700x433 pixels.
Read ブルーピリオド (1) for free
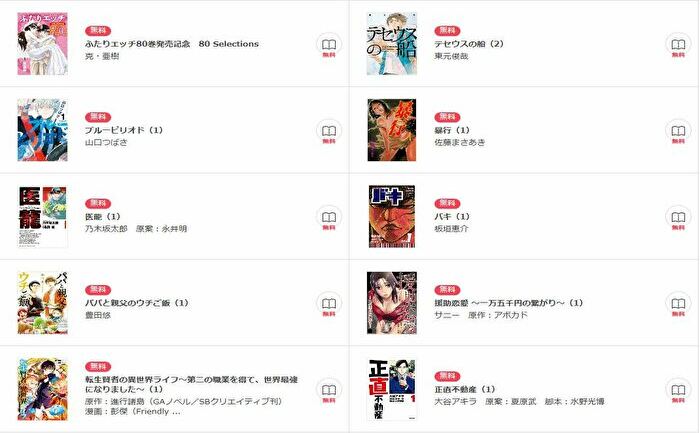(328, 133)
